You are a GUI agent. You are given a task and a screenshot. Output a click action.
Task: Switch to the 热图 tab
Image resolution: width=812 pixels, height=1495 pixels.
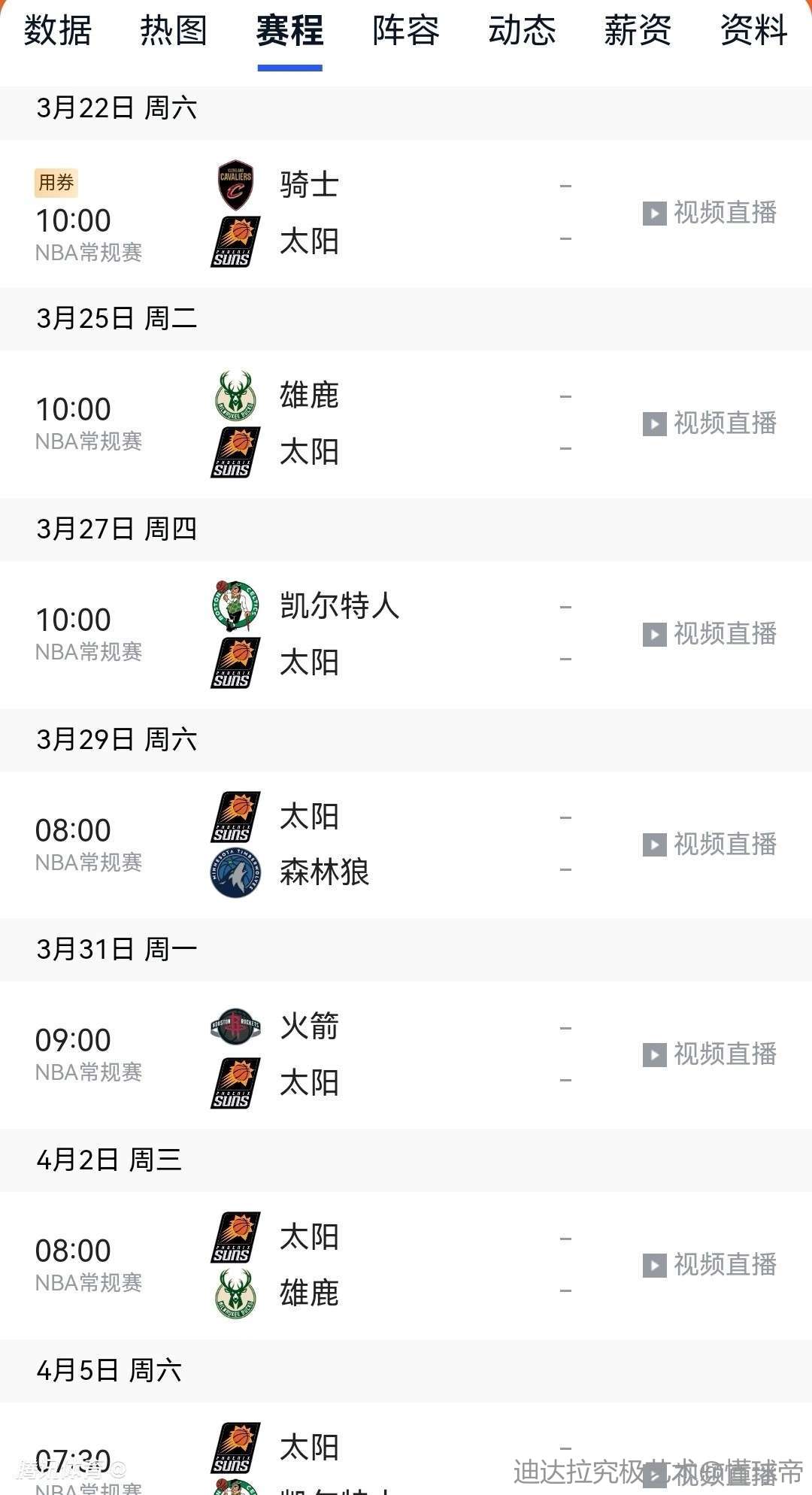(x=174, y=32)
